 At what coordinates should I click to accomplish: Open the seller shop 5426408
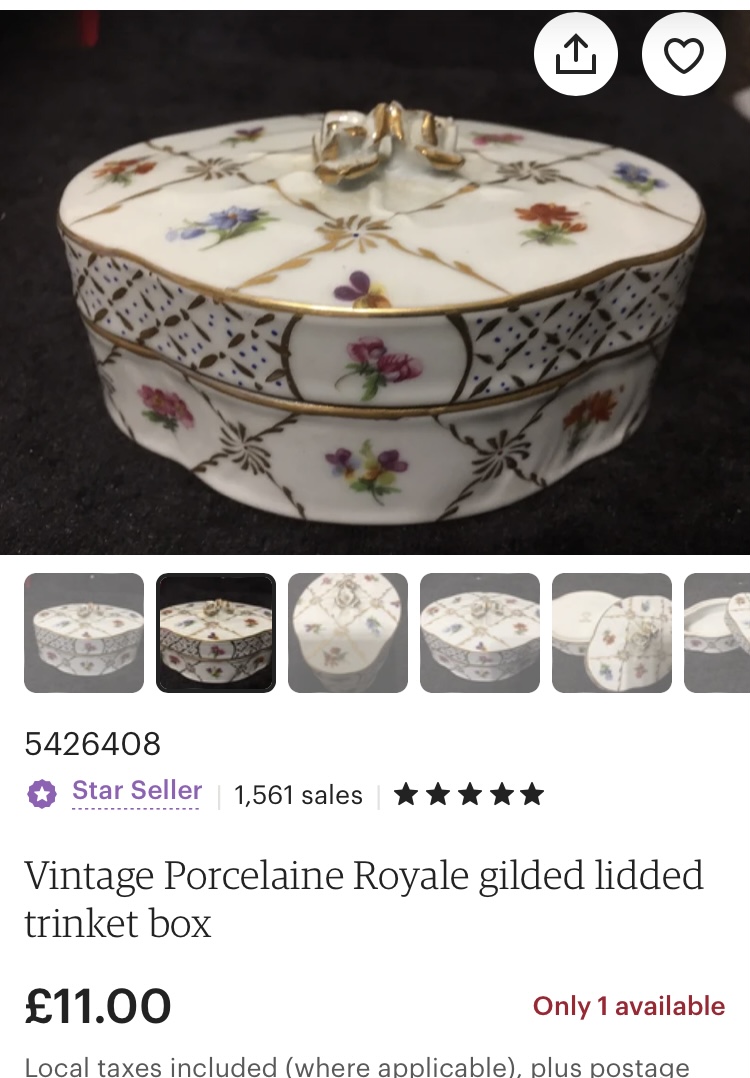coord(92,744)
